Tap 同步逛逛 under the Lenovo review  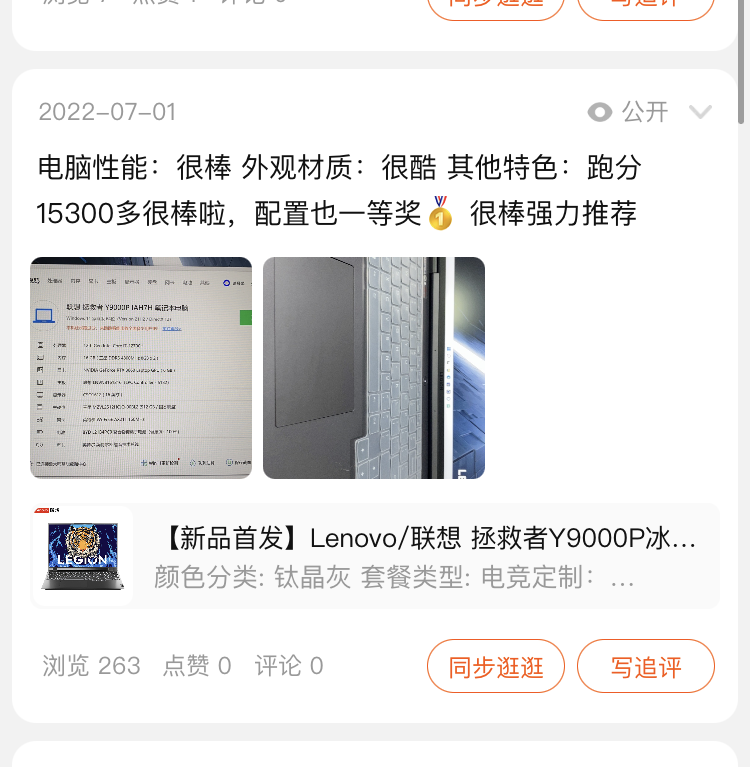(x=496, y=666)
